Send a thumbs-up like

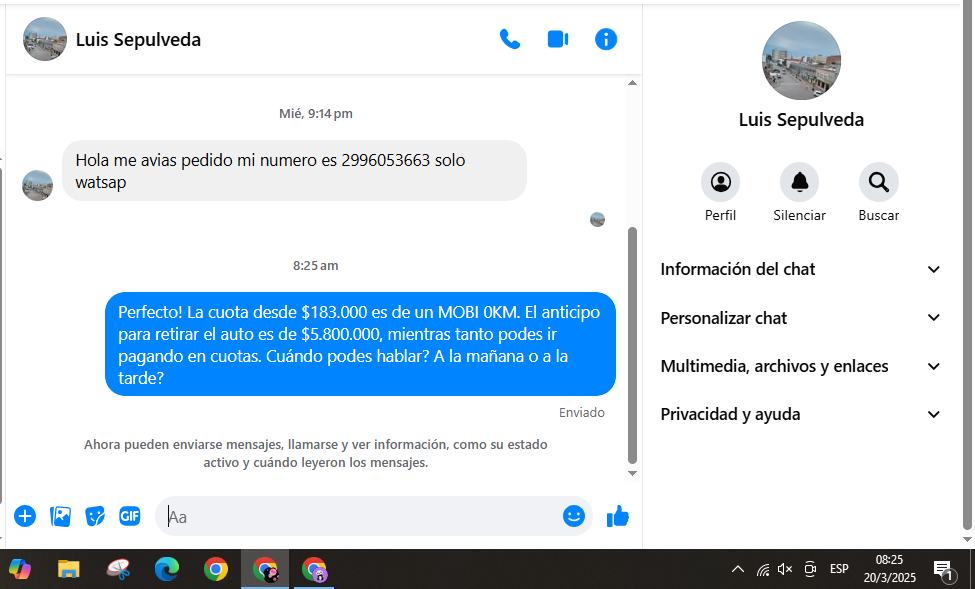(x=618, y=516)
